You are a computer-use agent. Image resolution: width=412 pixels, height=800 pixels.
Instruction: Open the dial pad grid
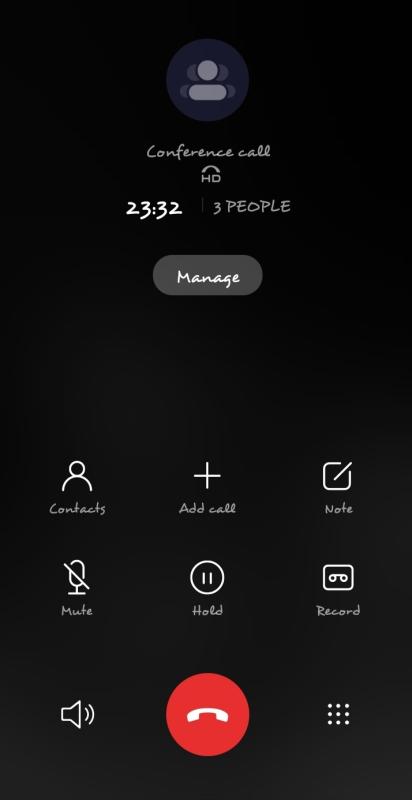coord(338,714)
